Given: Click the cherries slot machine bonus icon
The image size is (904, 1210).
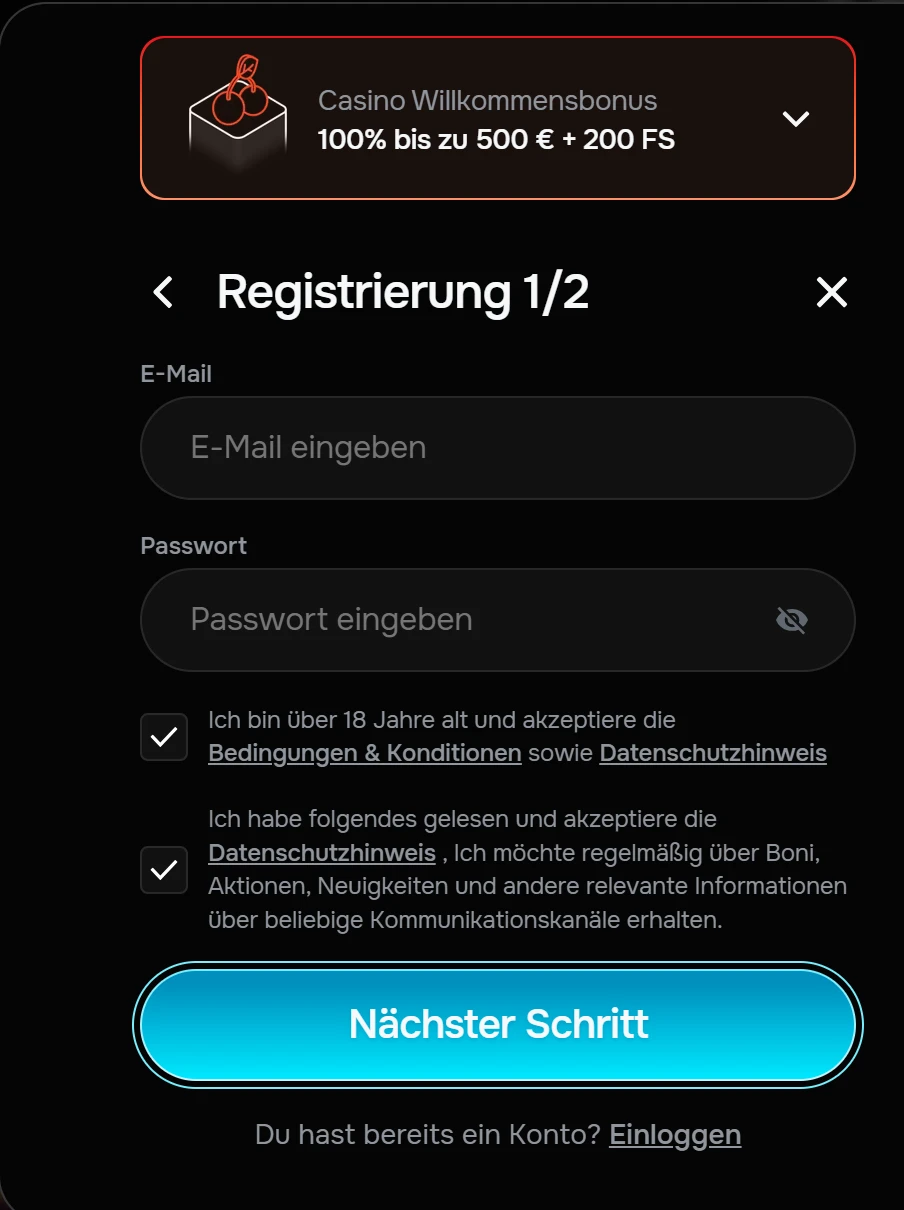Looking at the screenshot, I should [x=237, y=117].
